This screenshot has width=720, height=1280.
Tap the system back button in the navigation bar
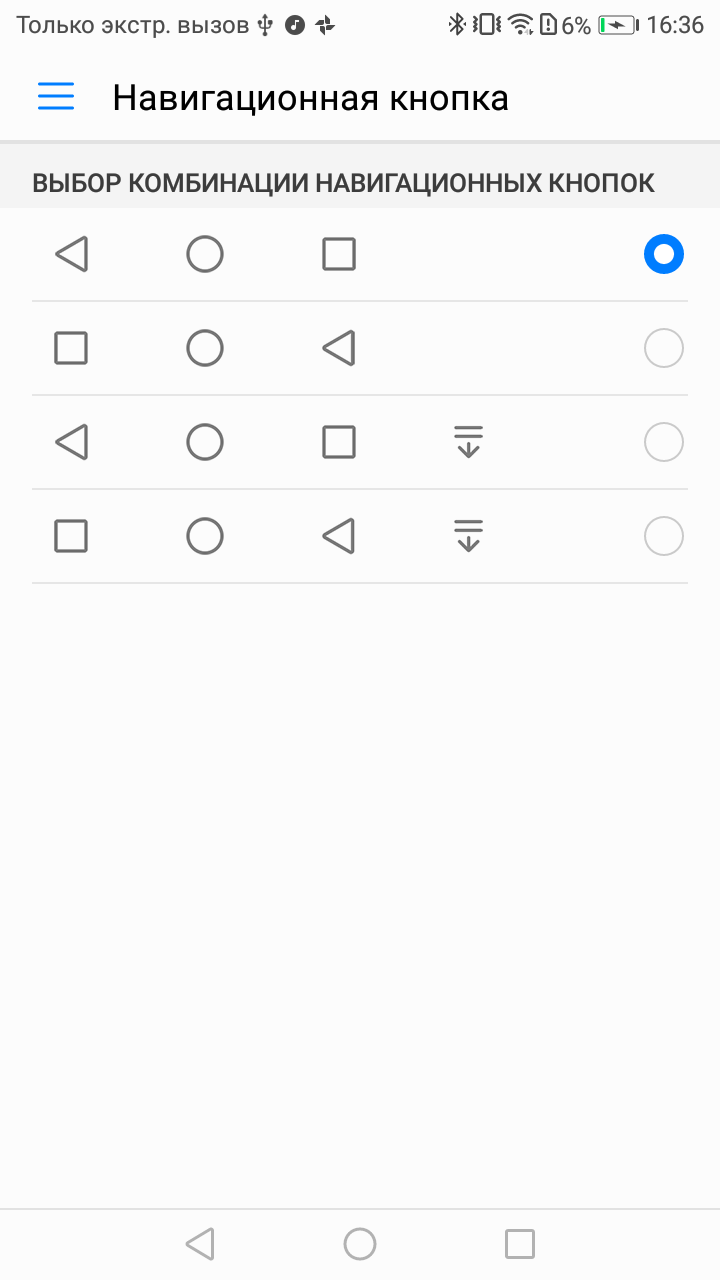[x=200, y=1244]
